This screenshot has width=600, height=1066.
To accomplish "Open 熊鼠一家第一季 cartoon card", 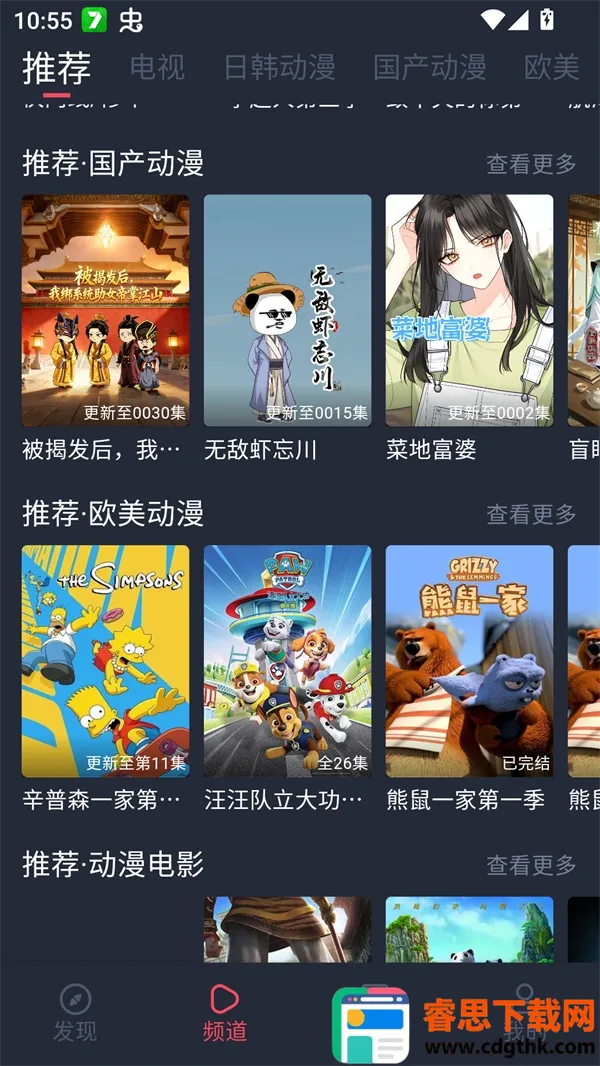I will click(x=469, y=661).
